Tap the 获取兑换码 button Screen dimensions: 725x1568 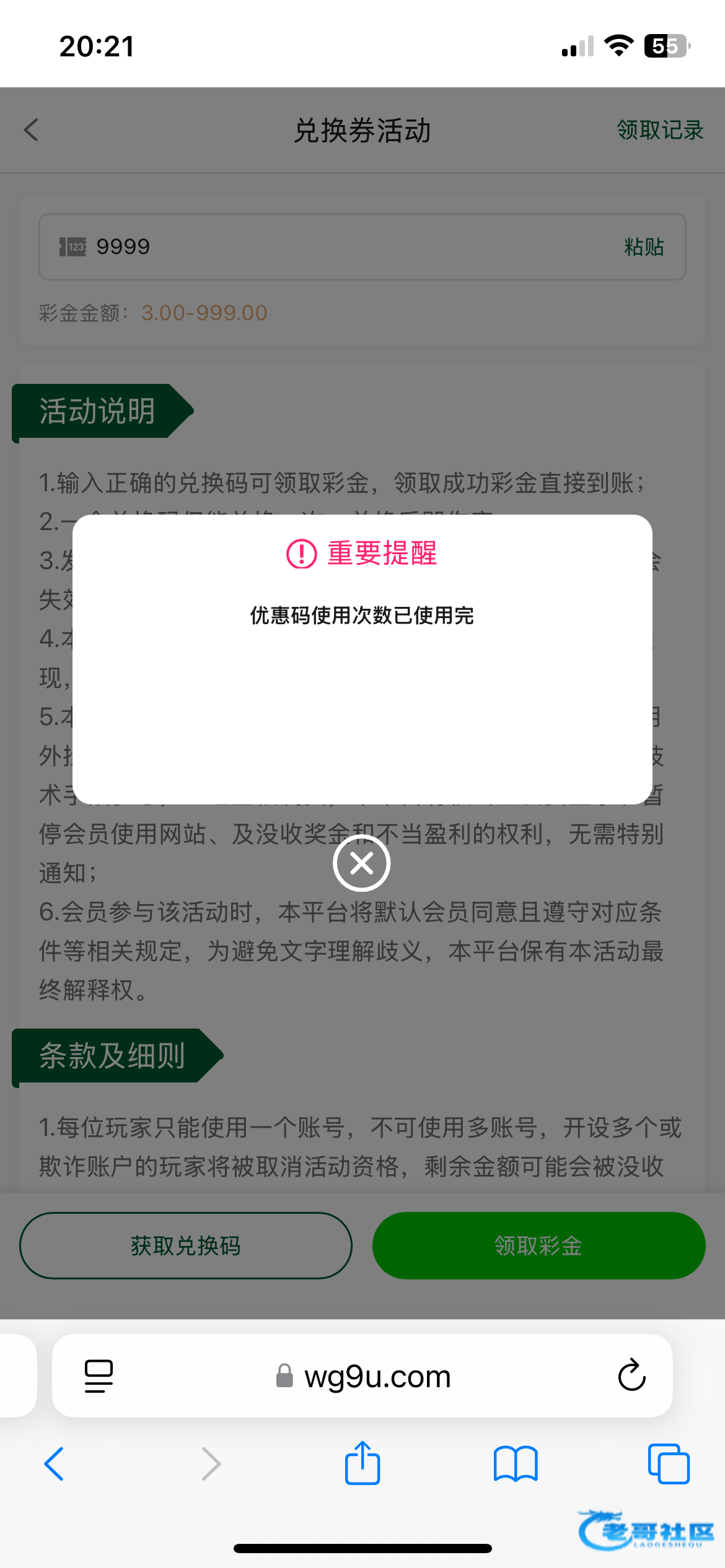coord(186,1245)
